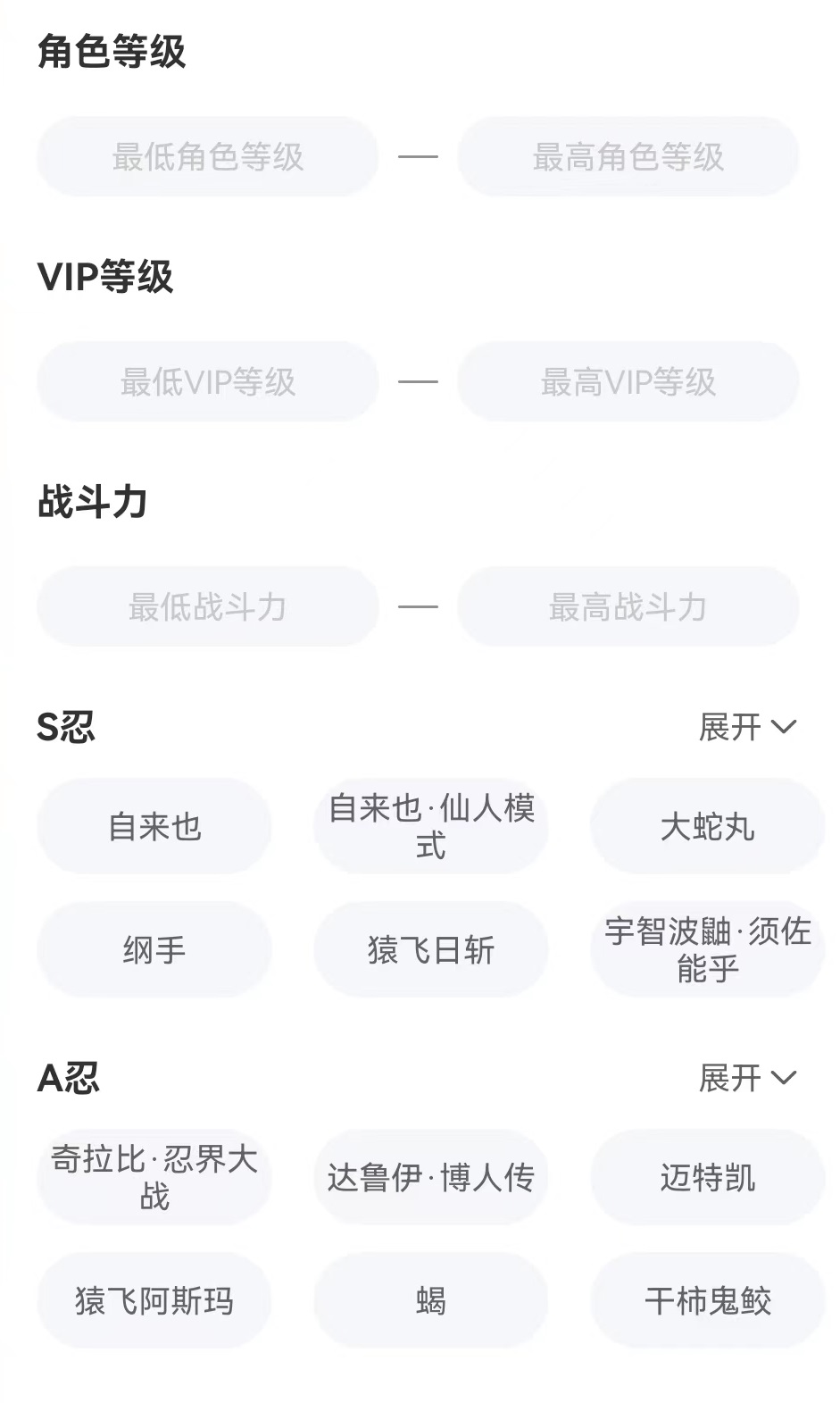Choose the 猿飞日斩 chip
The width and height of the screenshot is (840, 1403).
(x=431, y=949)
